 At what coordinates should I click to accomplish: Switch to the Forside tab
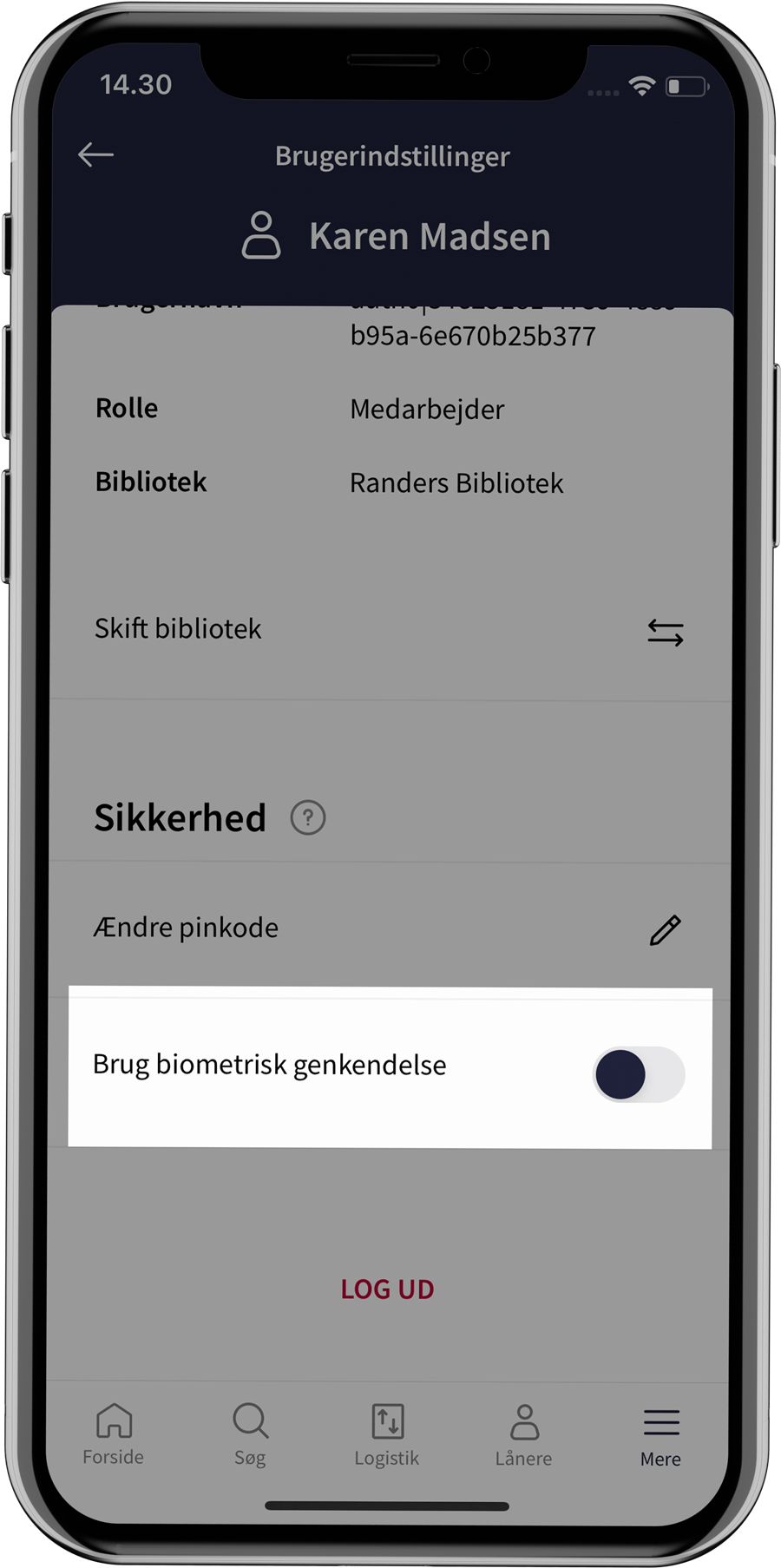click(x=114, y=1435)
